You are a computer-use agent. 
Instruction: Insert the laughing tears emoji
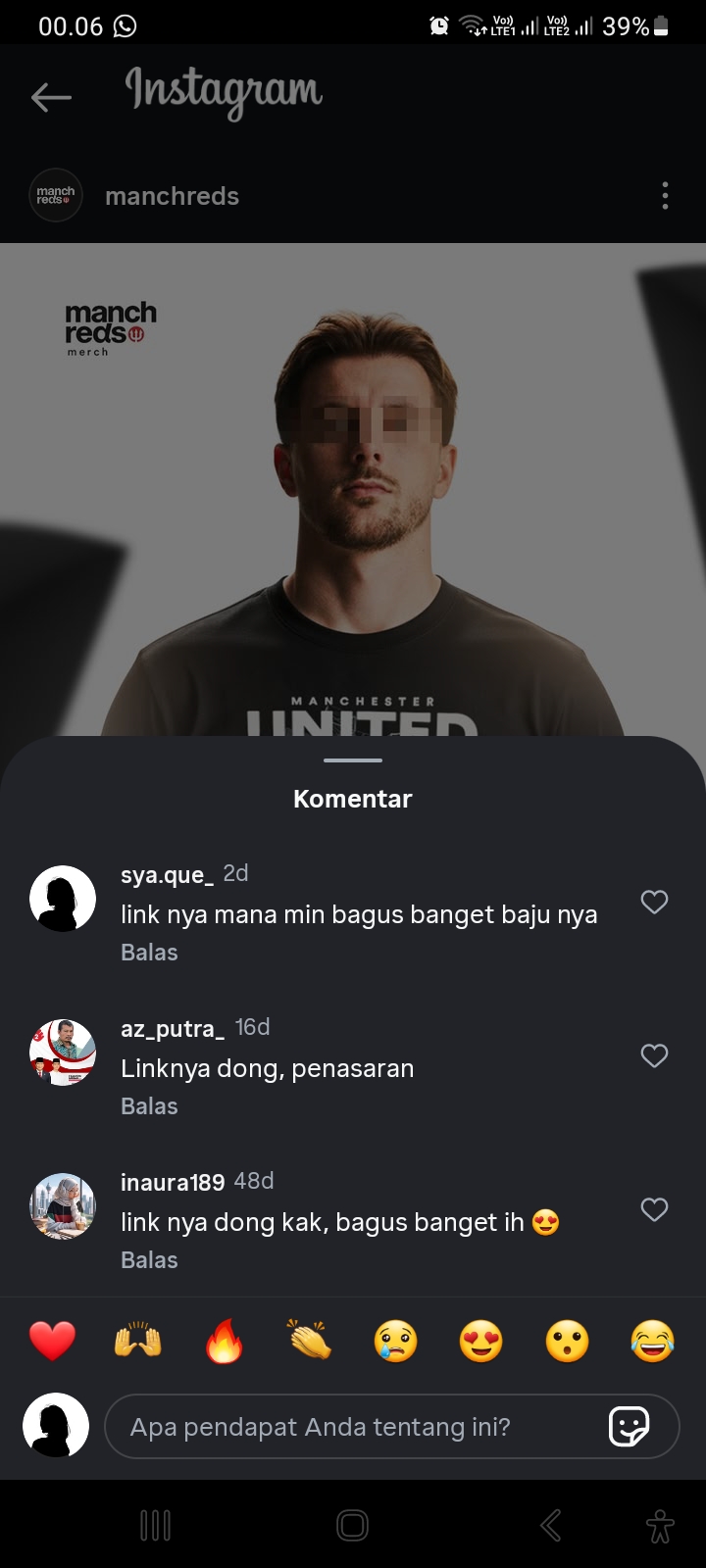click(x=653, y=1341)
